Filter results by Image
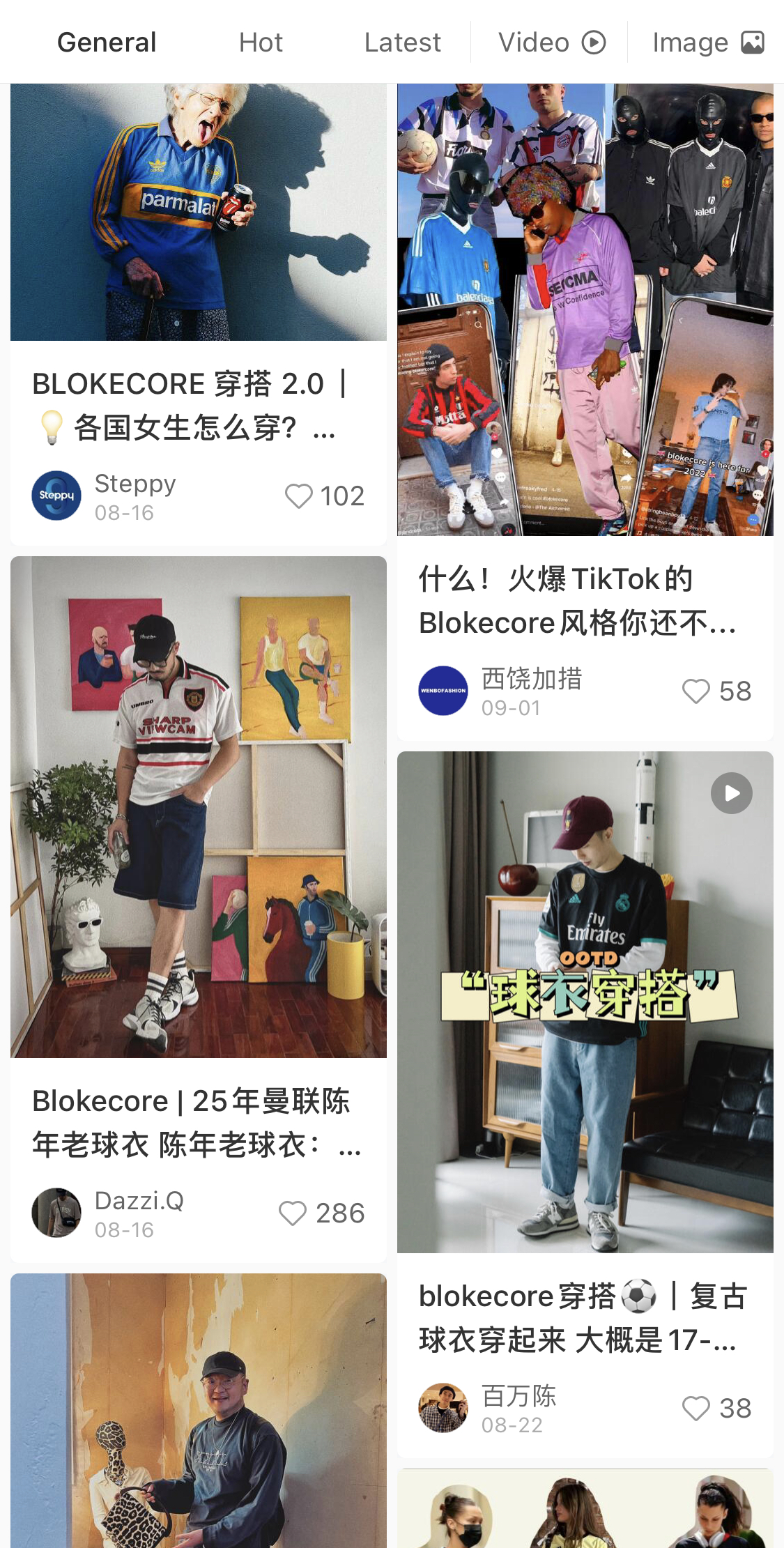This screenshot has height=1548, width=784. click(x=707, y=43)
